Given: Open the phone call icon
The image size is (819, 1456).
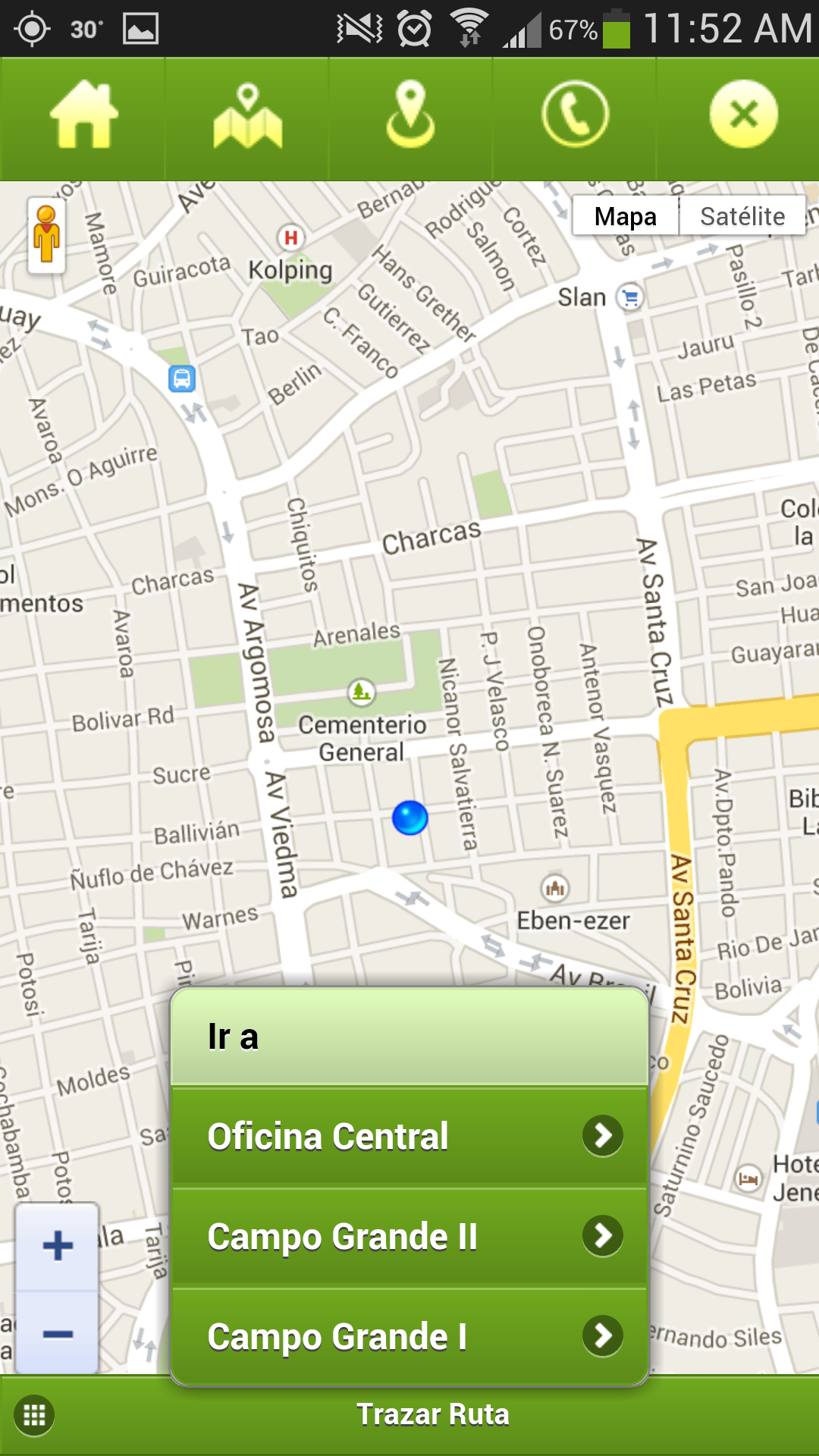Looking at the screenshot, I should click(x=575, y=116).
